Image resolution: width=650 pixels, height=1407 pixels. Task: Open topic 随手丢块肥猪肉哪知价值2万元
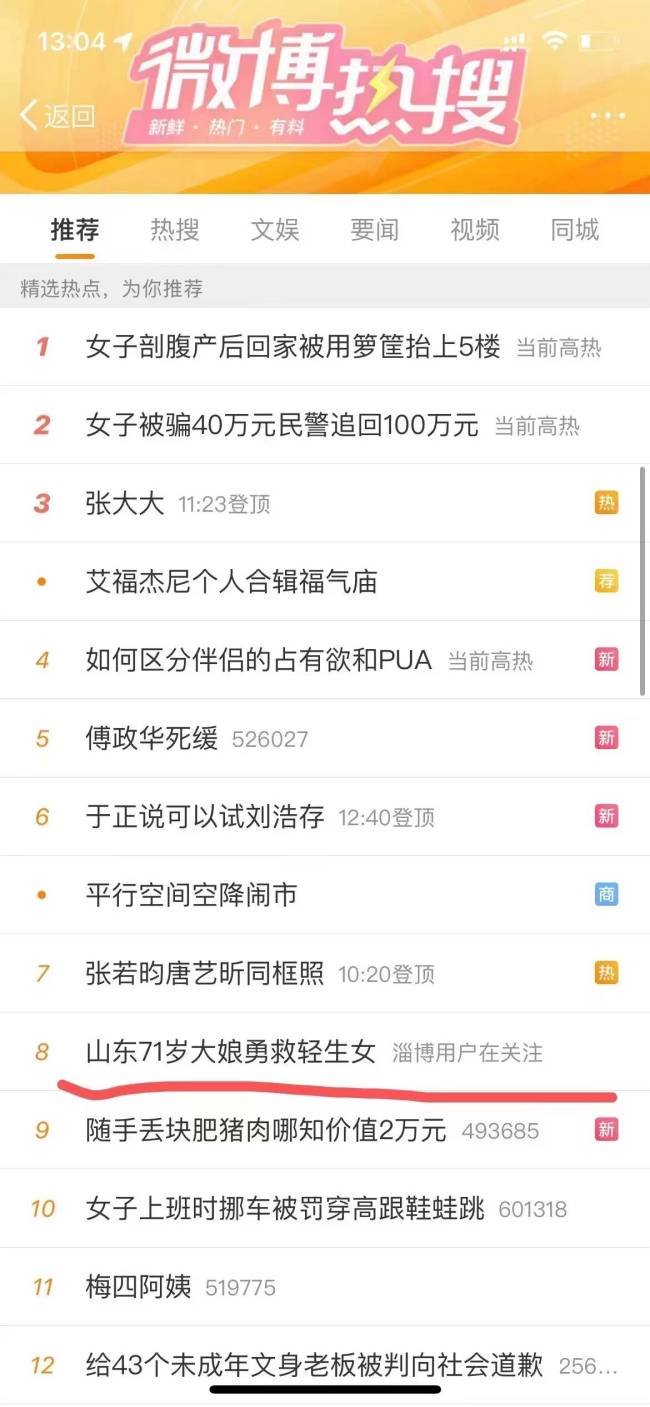325,1130
